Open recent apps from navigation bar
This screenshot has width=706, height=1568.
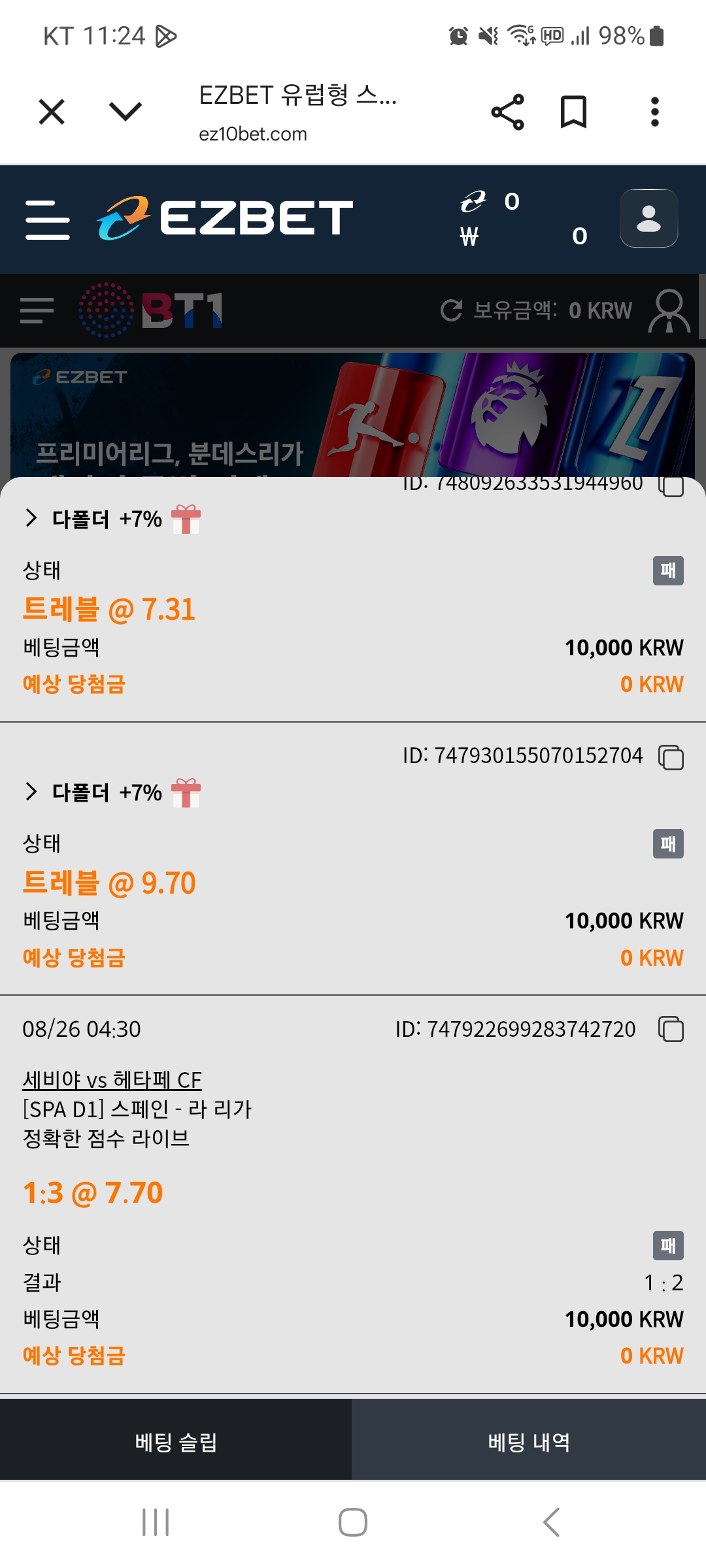tap(156, 1522)
